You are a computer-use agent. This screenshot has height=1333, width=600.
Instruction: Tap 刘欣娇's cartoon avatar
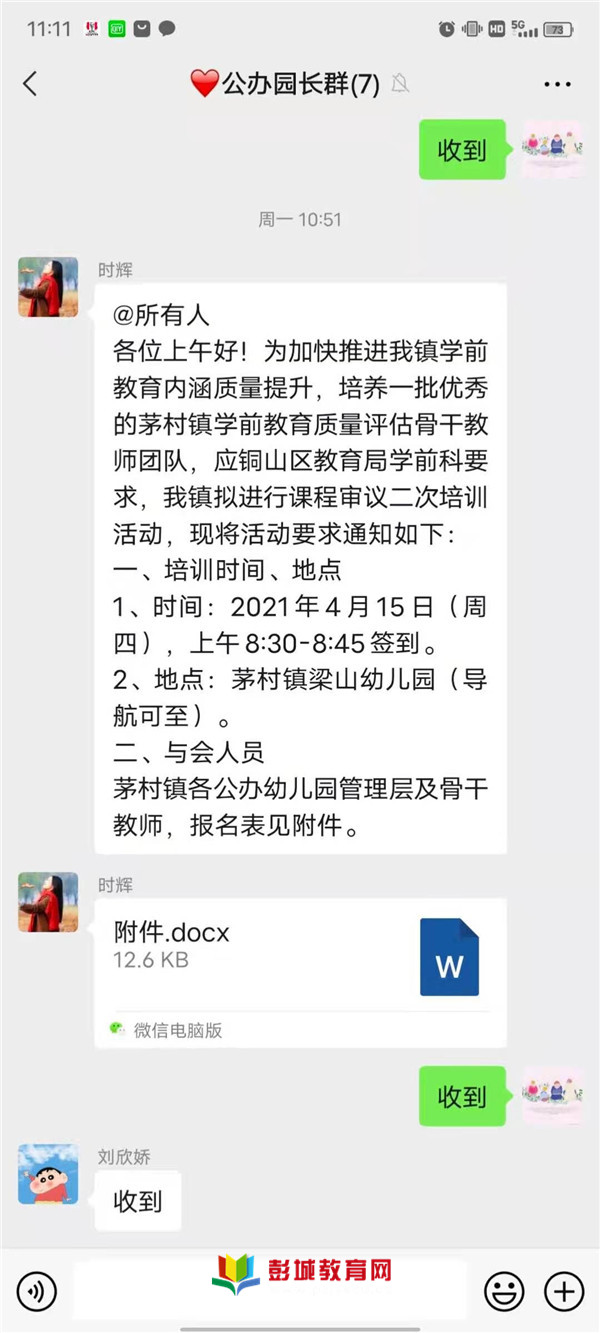pos(48,1174)
